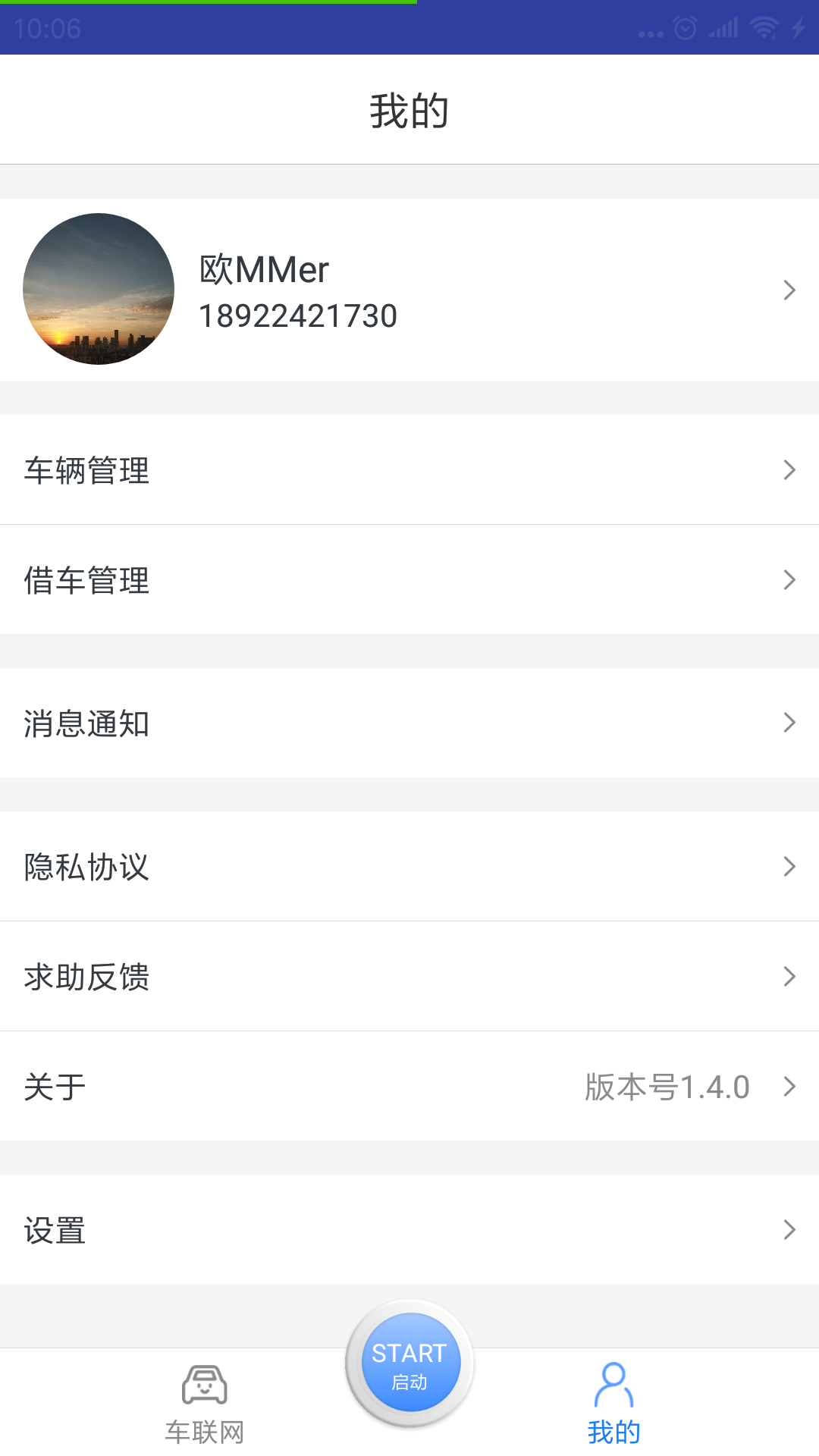This screenshot has height=1456, width=819.
Task: Switch to the 车联网 tab
Action: [x=205, y=1403]
